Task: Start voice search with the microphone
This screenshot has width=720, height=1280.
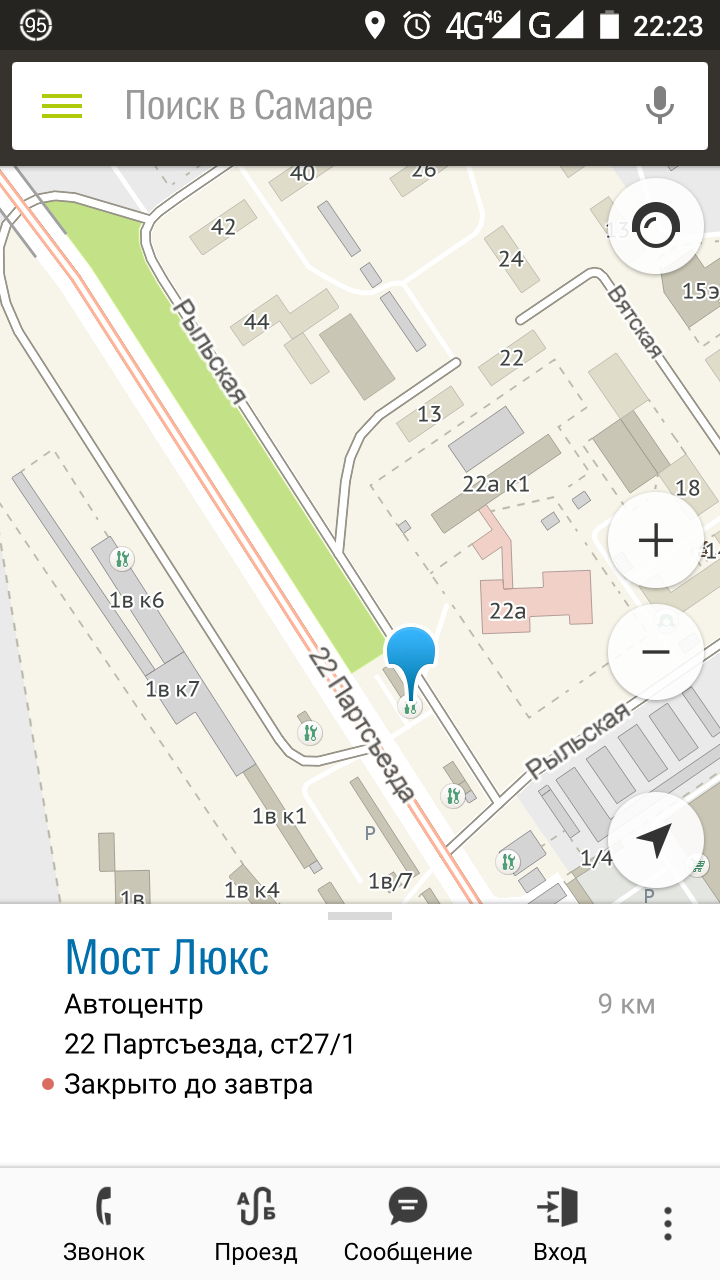Action: (x=659, y=106)
